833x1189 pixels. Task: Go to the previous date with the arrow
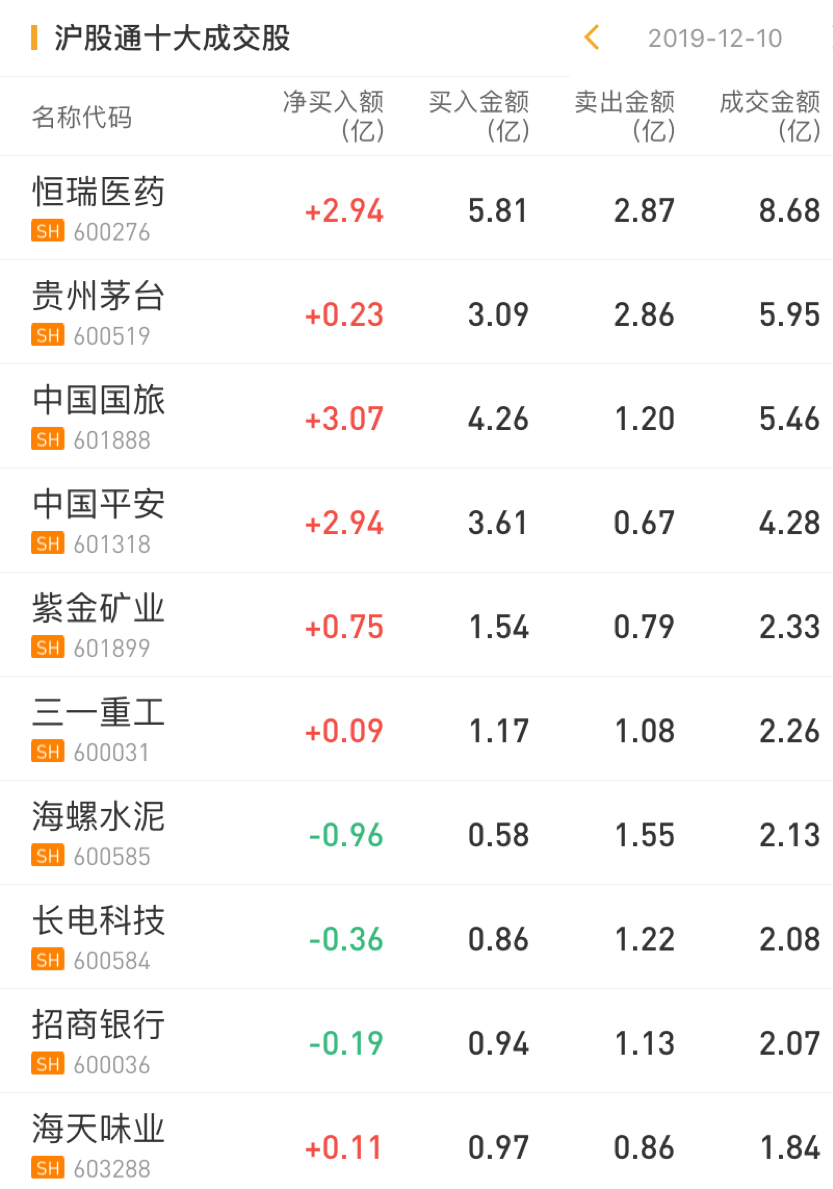pos(591,38)
